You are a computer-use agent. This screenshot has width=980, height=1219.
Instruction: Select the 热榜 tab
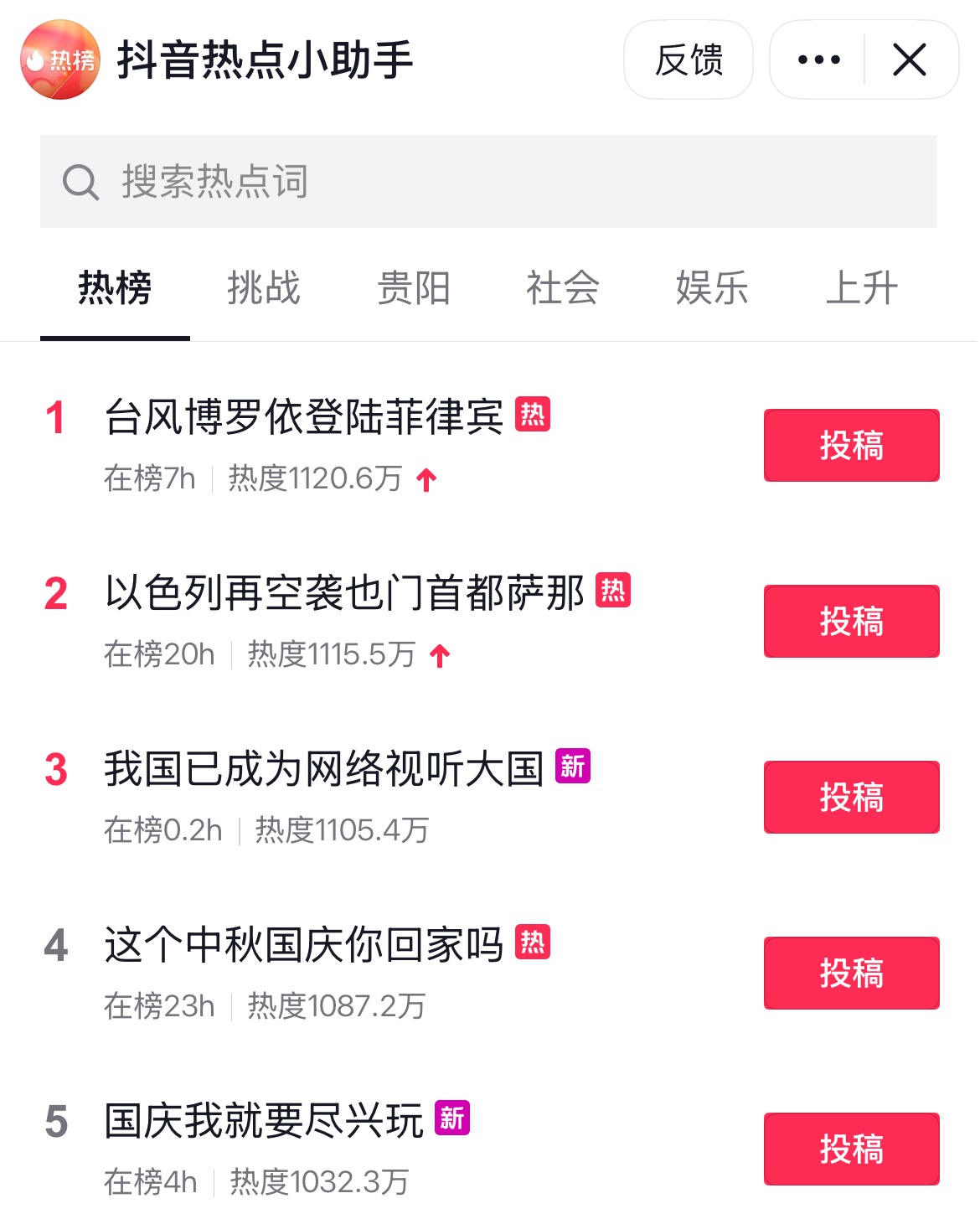(115, 289)
